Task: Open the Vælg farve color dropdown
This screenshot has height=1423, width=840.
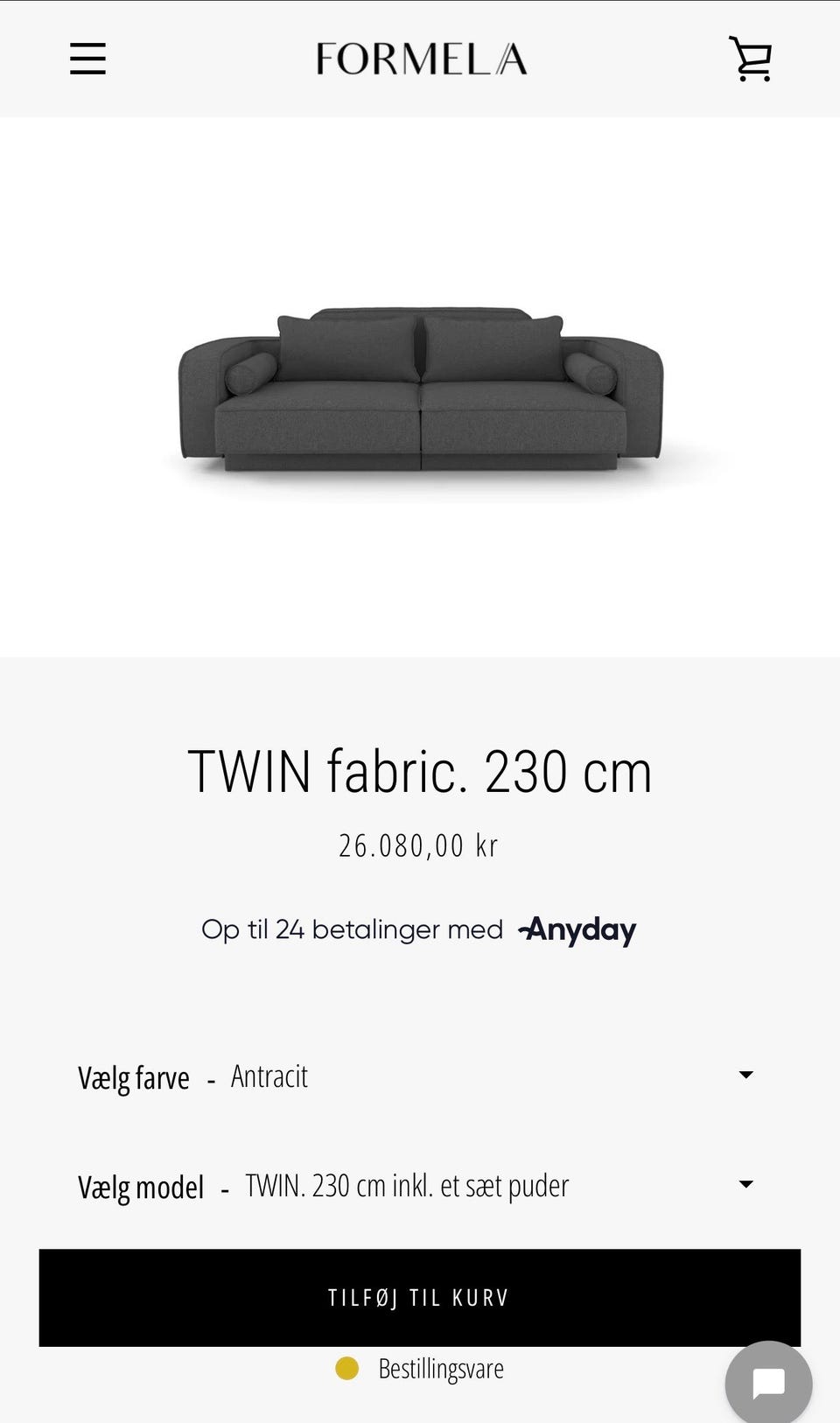Action: 420,1076
